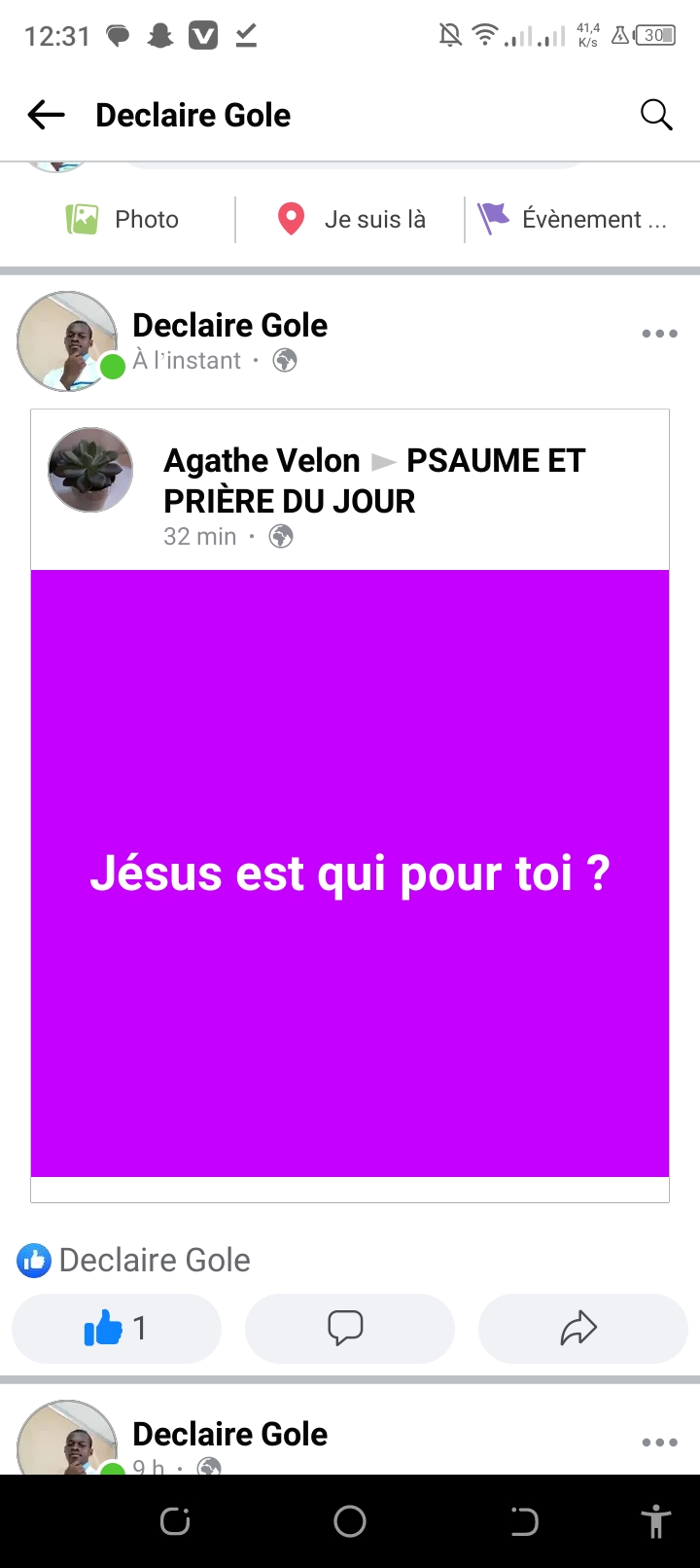Open search on Declaire Gole's profile
The width and height of the screenshot is (700, 1568).
656,115
